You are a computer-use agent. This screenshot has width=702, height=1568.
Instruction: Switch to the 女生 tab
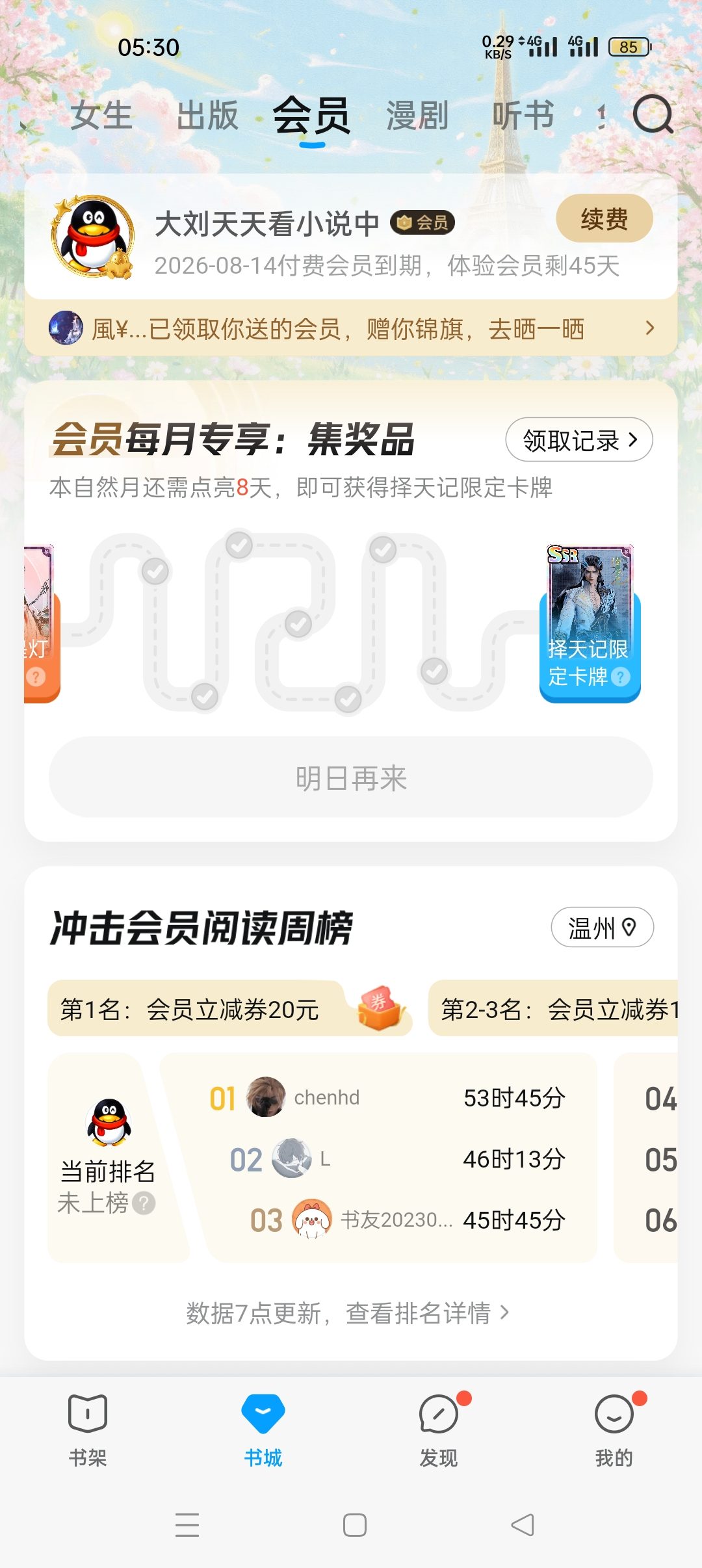pos(101,116)
